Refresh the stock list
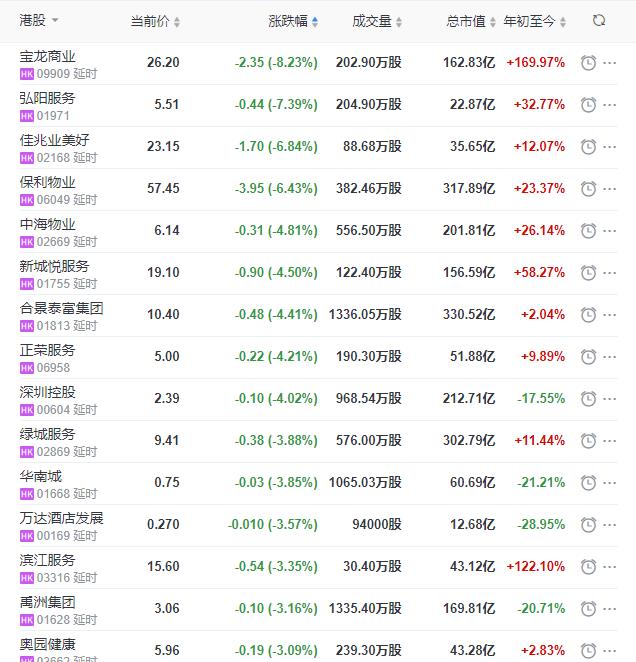Viewport: 636px width, 662px height. (599, 20)
